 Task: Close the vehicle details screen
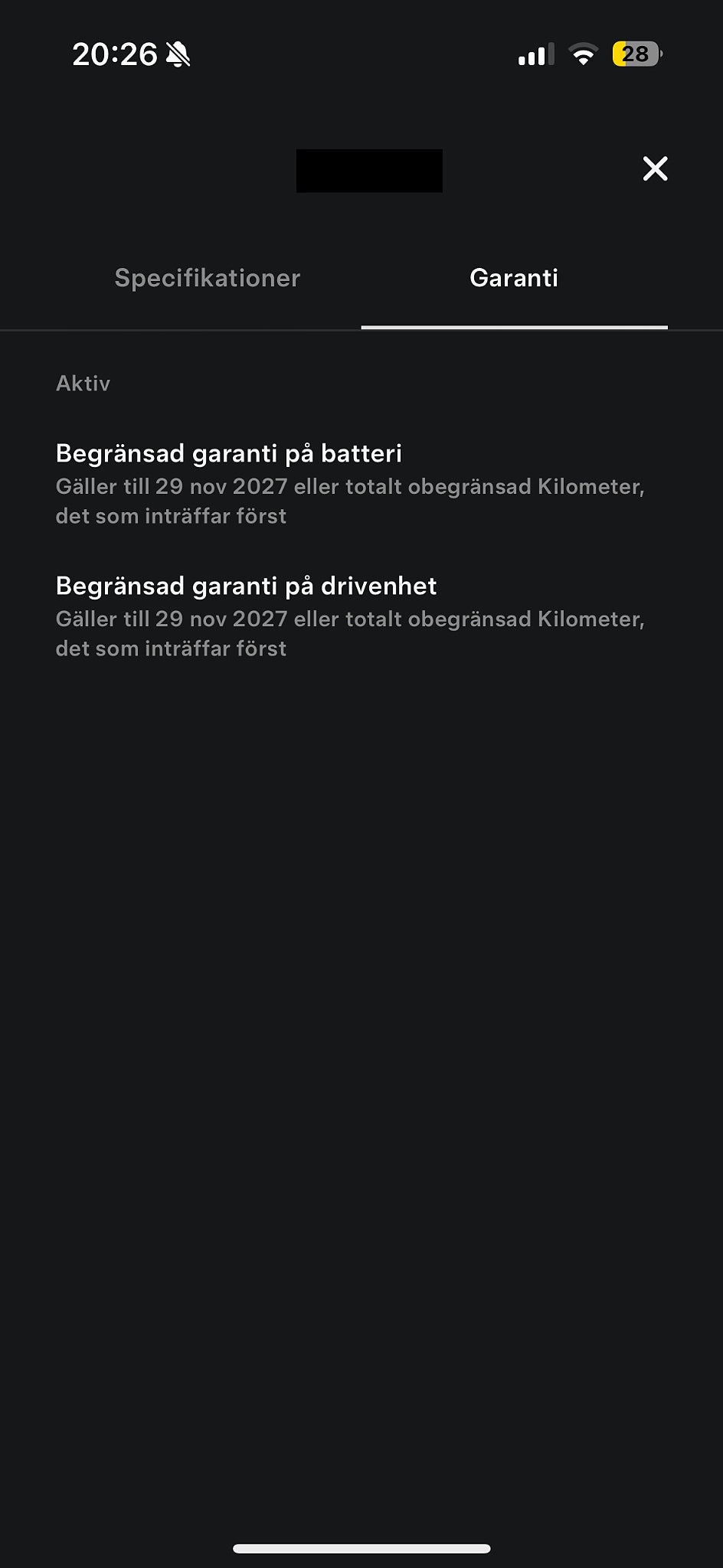(x=655, y=168)
